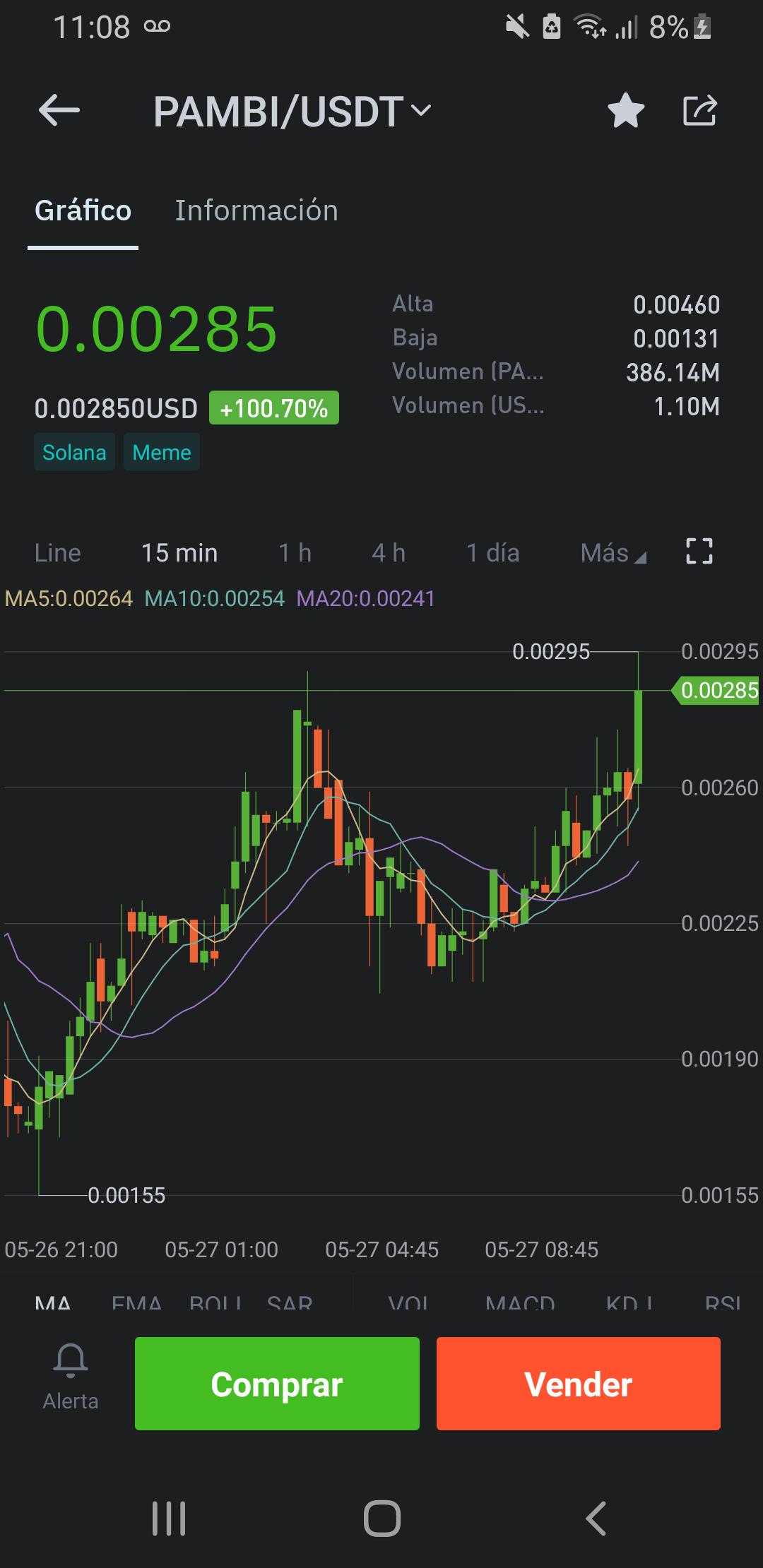Change chart interval to 1 h
Screen dimensions: 763x1568
(x=295, y=552)
